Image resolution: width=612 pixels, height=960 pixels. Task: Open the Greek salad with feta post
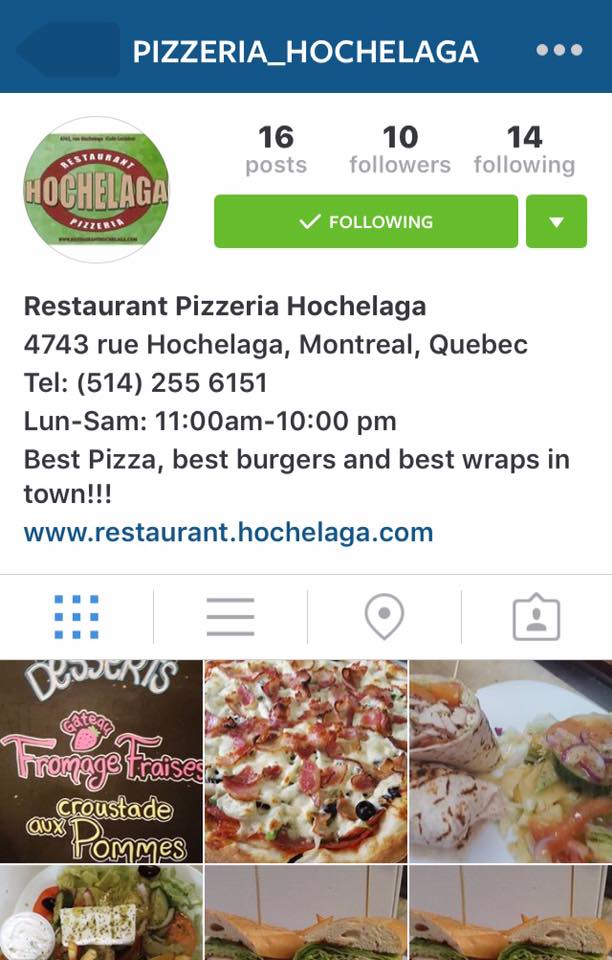pyautogui.click(x=101, y=914)
